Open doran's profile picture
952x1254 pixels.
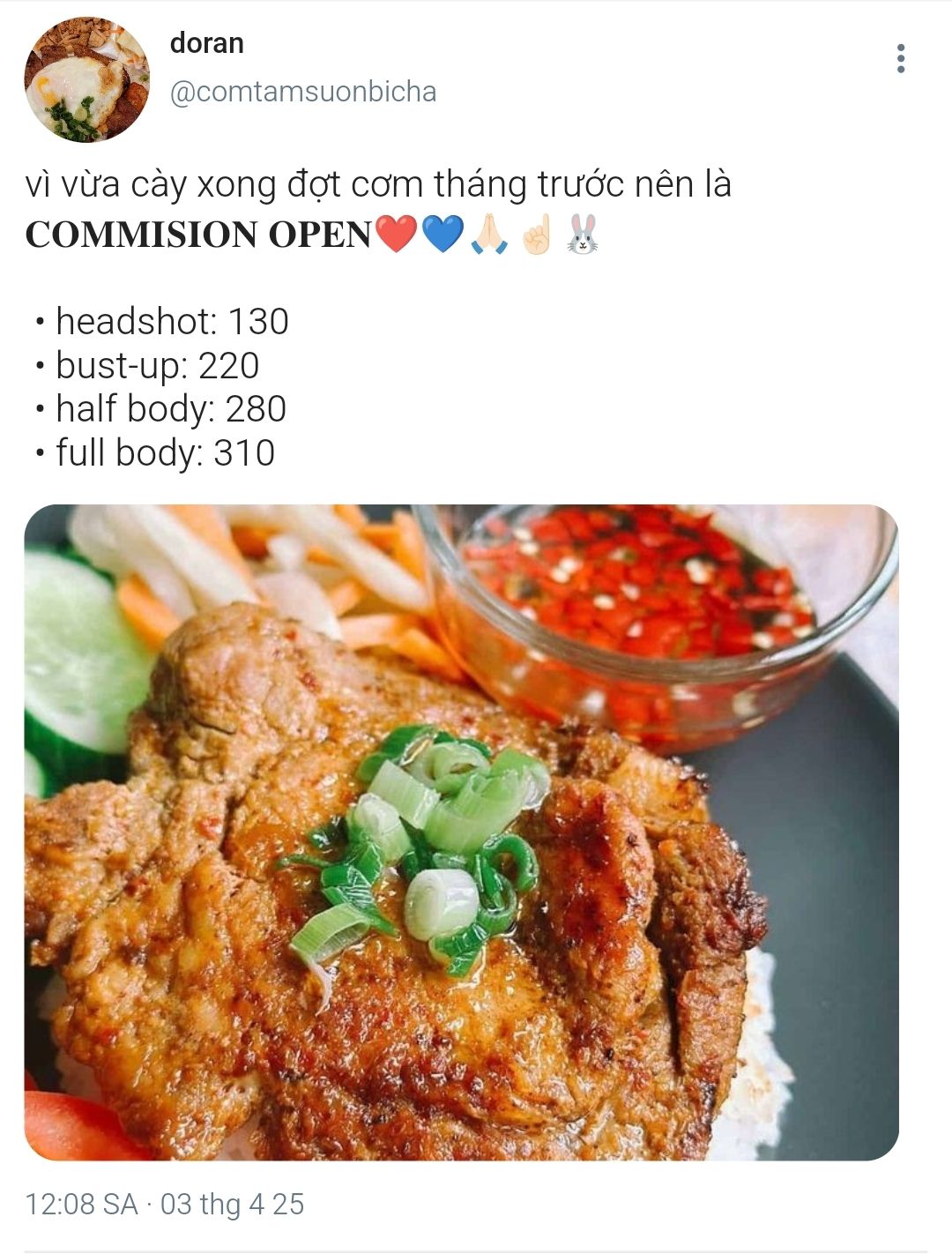pyautogui.click(x=86, y=80)
